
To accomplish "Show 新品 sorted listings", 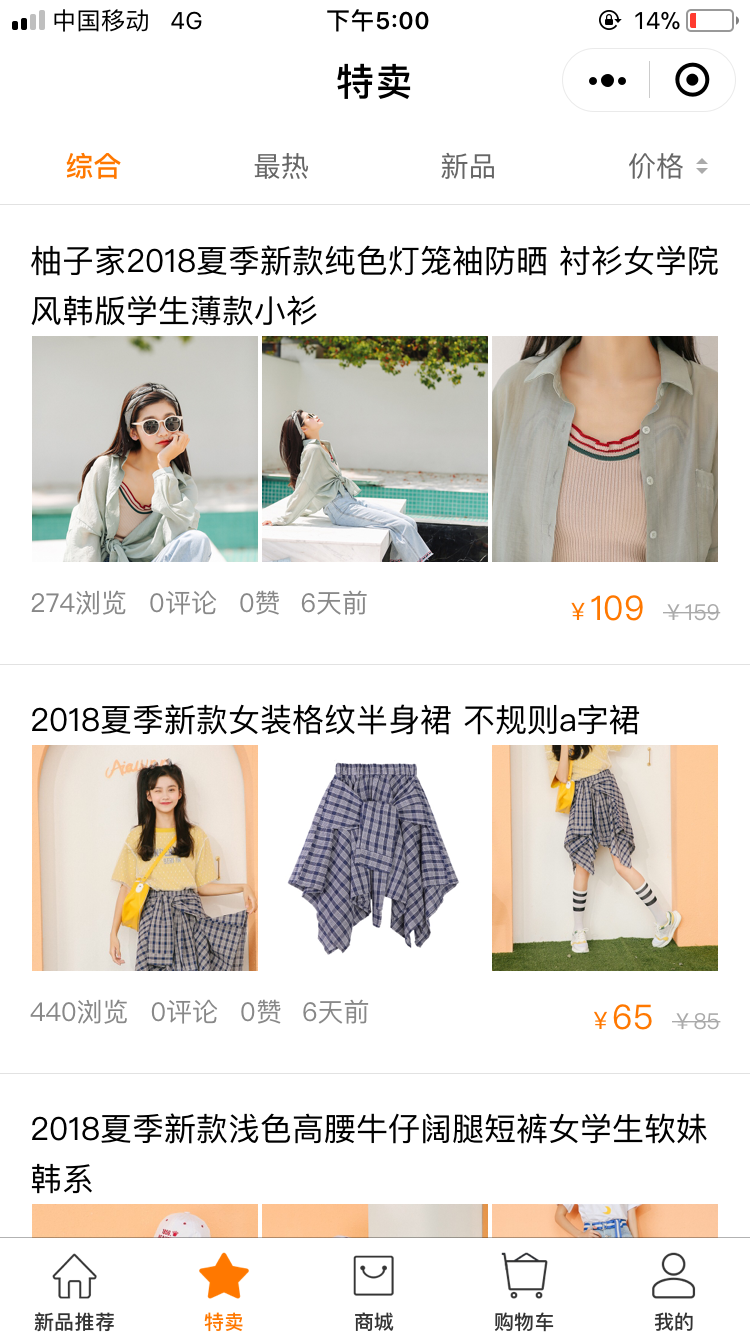I will click(x=468, y=166).
